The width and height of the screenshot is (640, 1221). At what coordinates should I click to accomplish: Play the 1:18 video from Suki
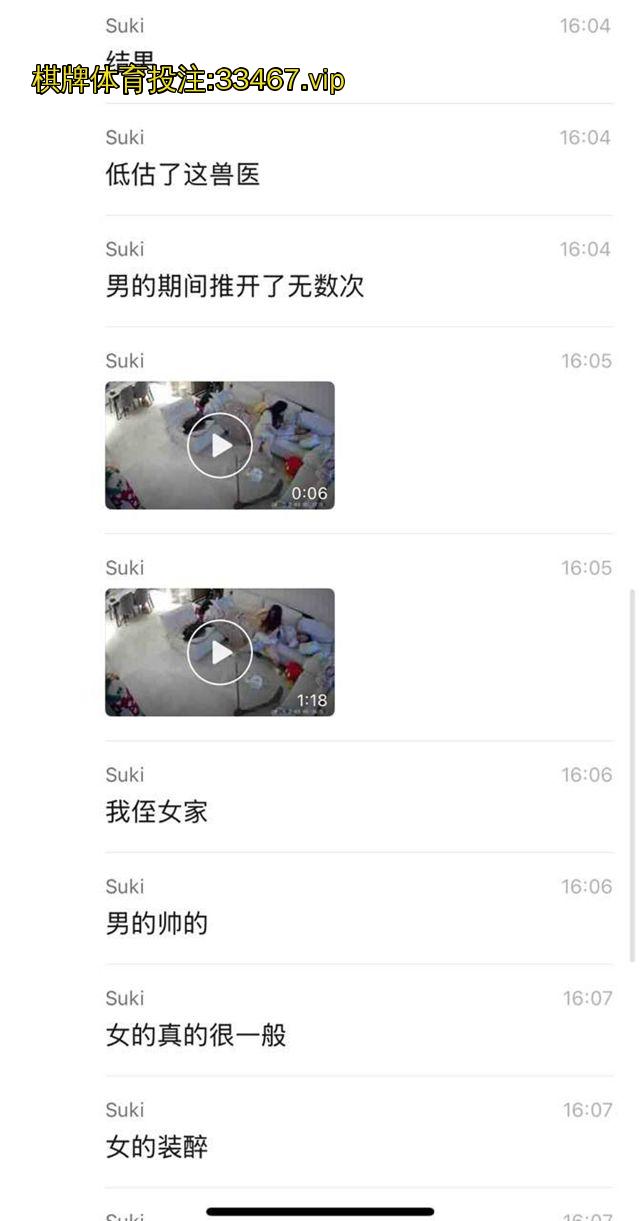tap(220, 652)
